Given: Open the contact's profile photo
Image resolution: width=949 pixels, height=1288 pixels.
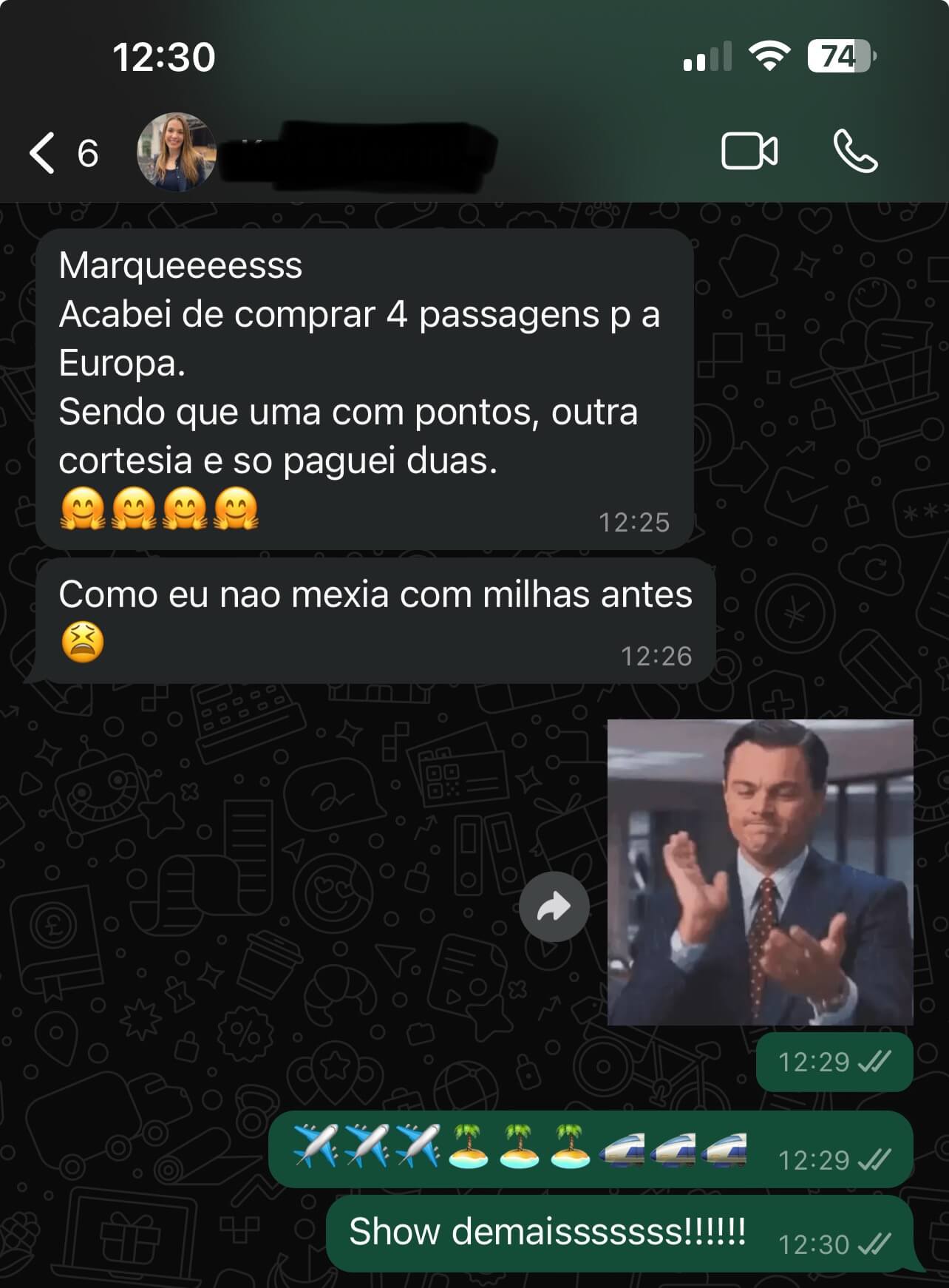Looking at the screenshot, I should pos(177,152).
